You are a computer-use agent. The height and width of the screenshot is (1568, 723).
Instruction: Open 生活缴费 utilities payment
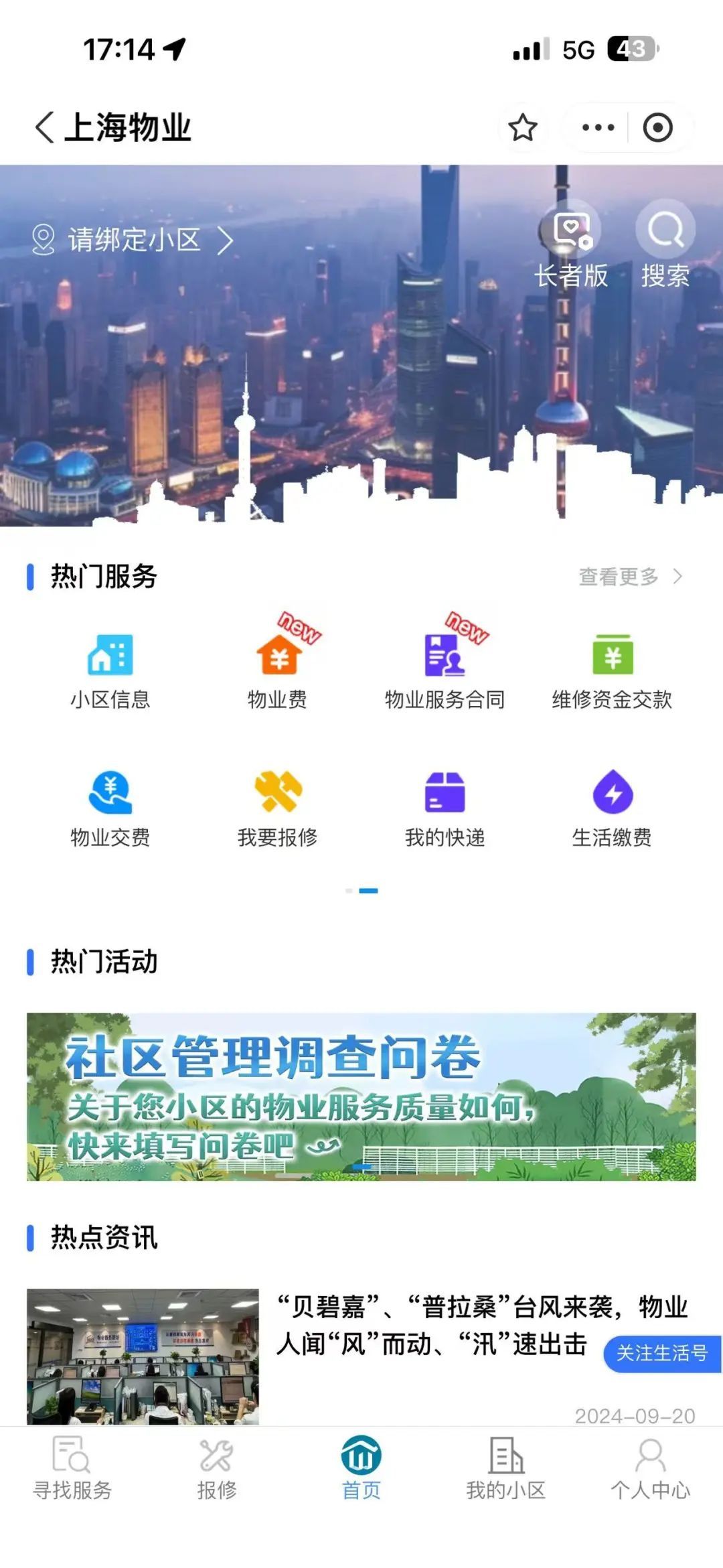(612, 808)
